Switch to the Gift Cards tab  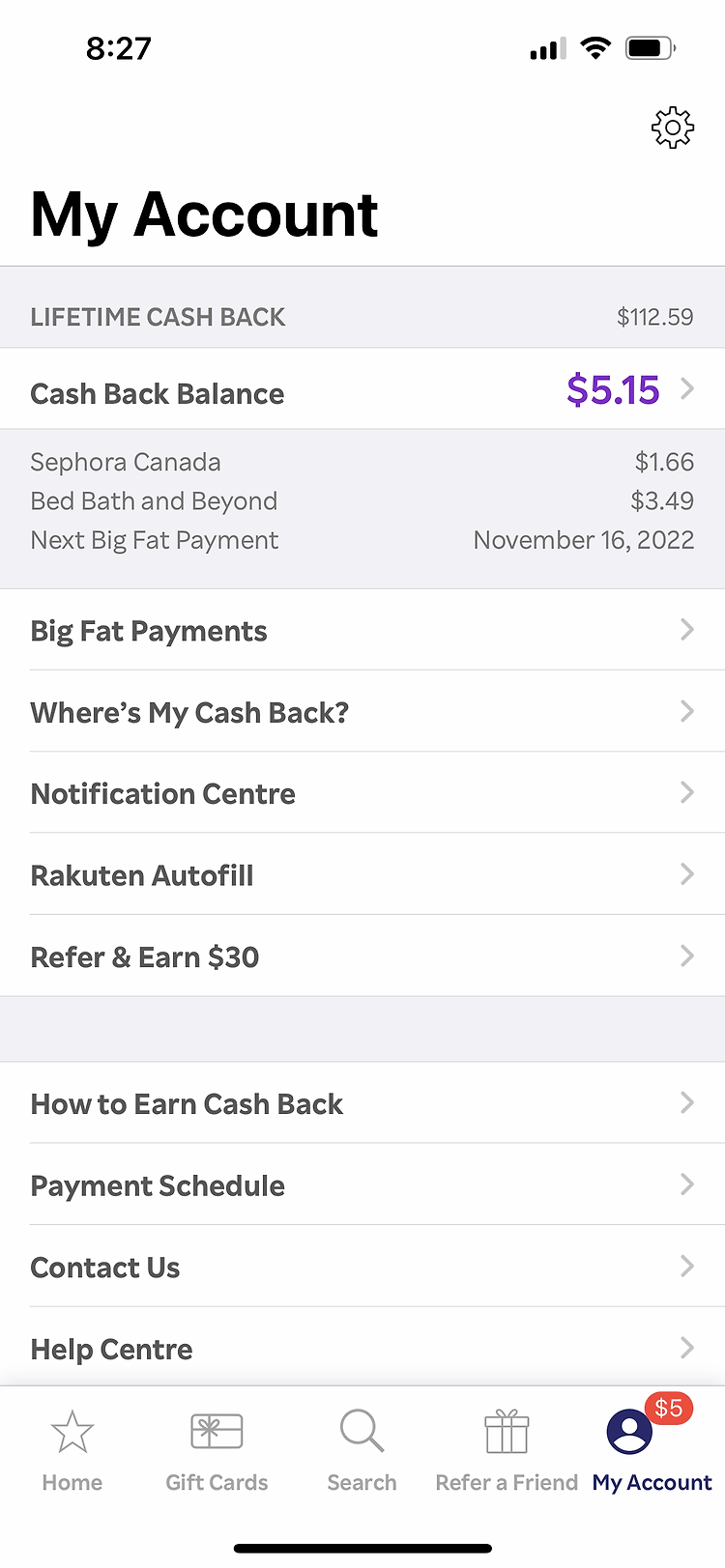tap(217, 1450)
